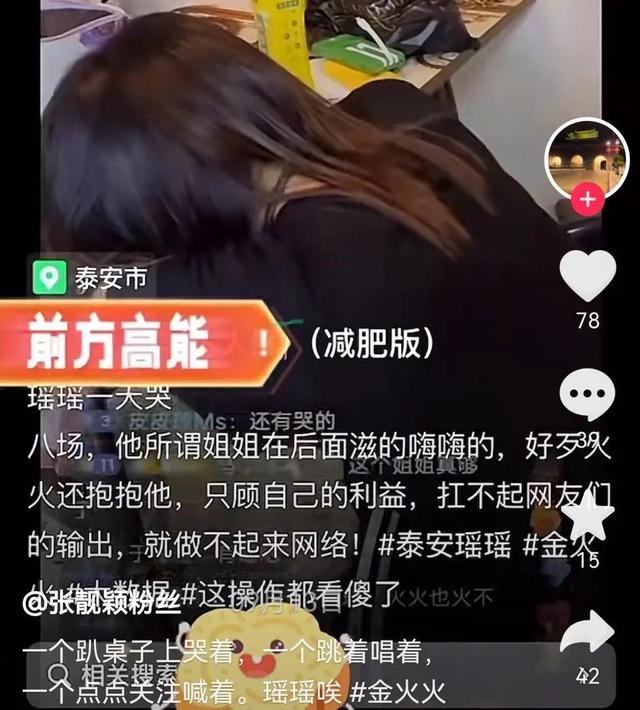Like the video with the heart icon
Image resolution: width=640 pixels, height=710 pixels.
[x=587, y=275]
